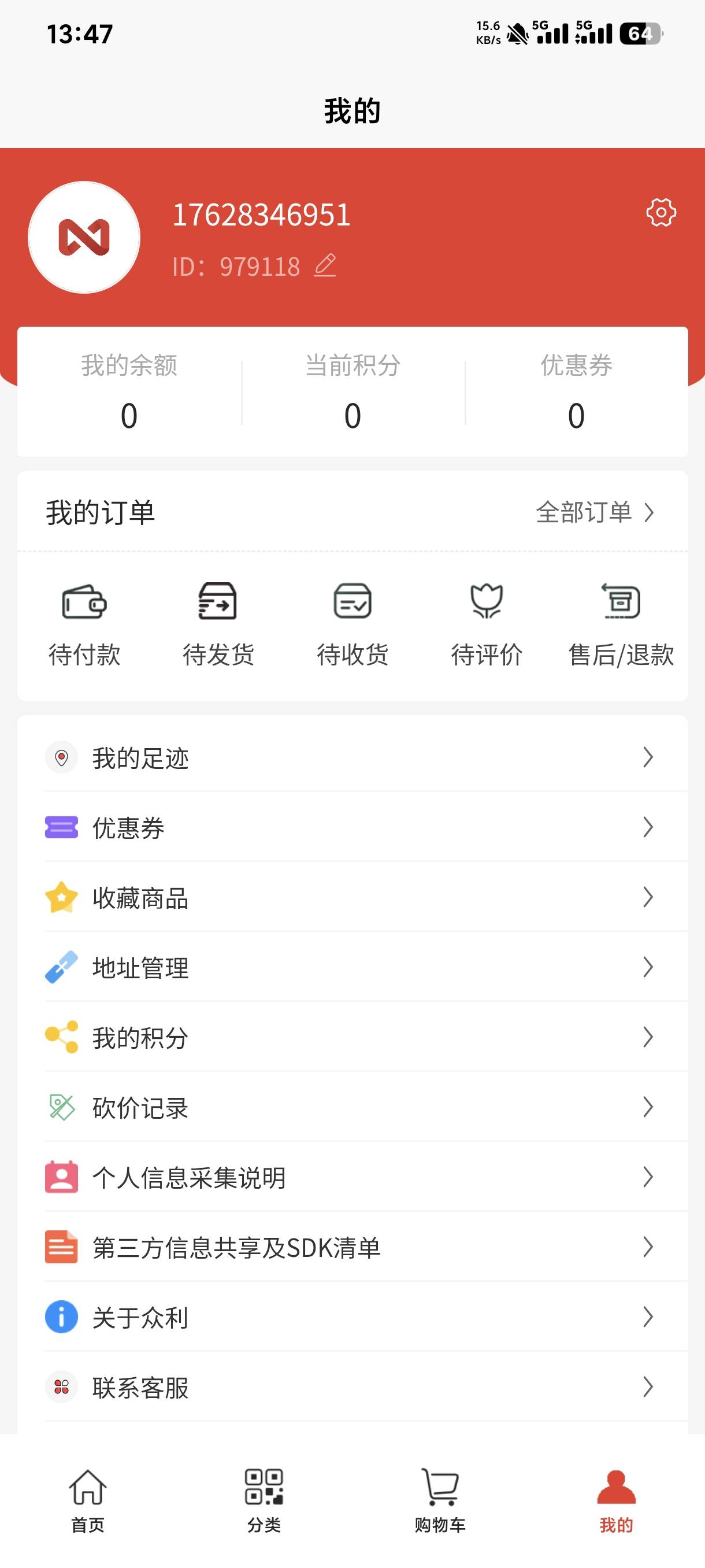Viewport: 705px width, 1568px height.
Task: Open the 优惠券 coupons row
Action: [x=352, y=828]
